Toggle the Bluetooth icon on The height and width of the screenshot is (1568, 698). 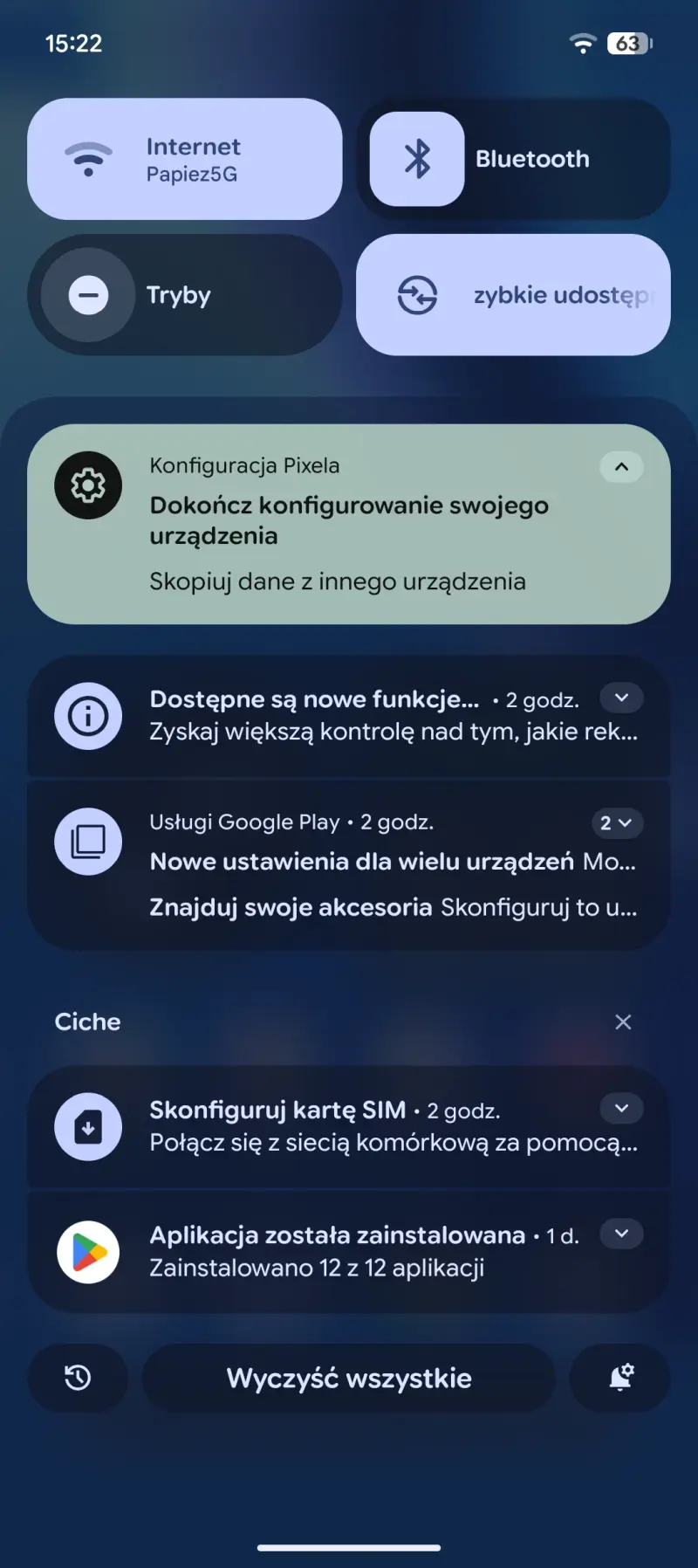pyautogui.click(x=417, y=159)
